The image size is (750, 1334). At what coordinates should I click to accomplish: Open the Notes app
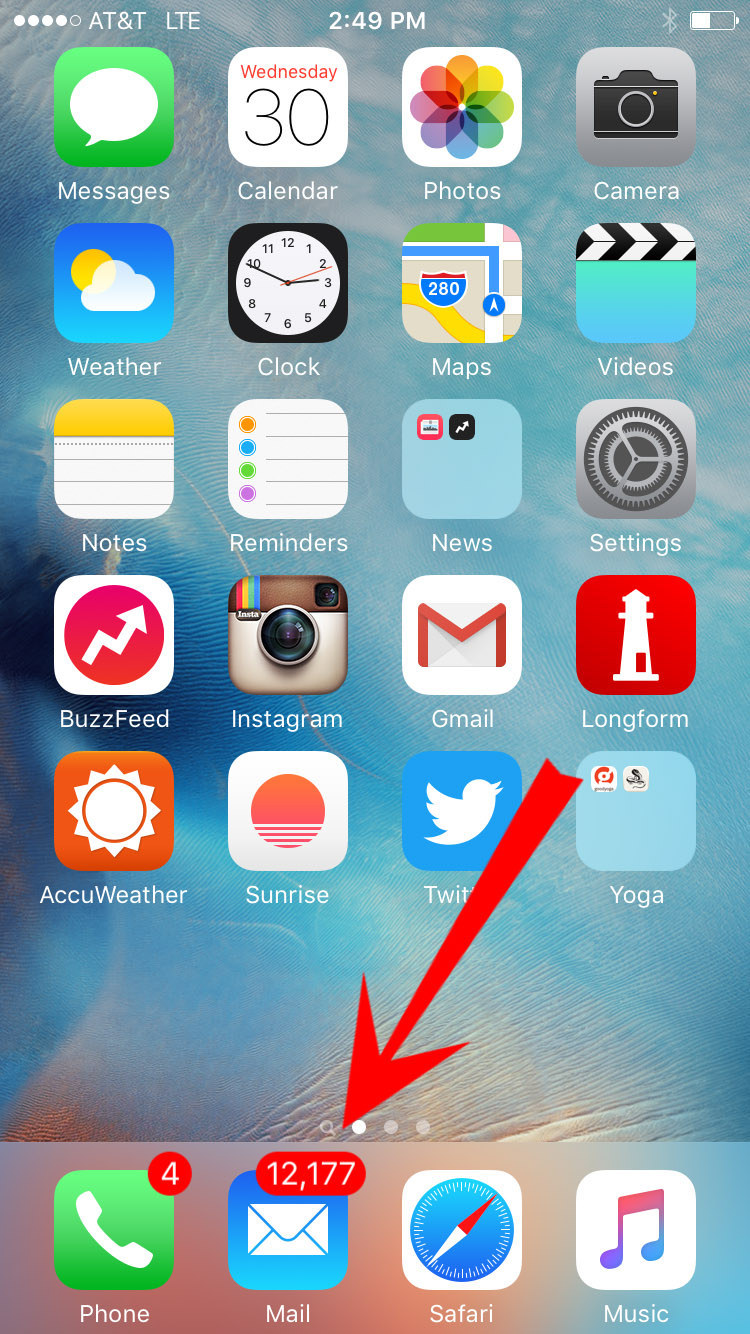point(114,459)
